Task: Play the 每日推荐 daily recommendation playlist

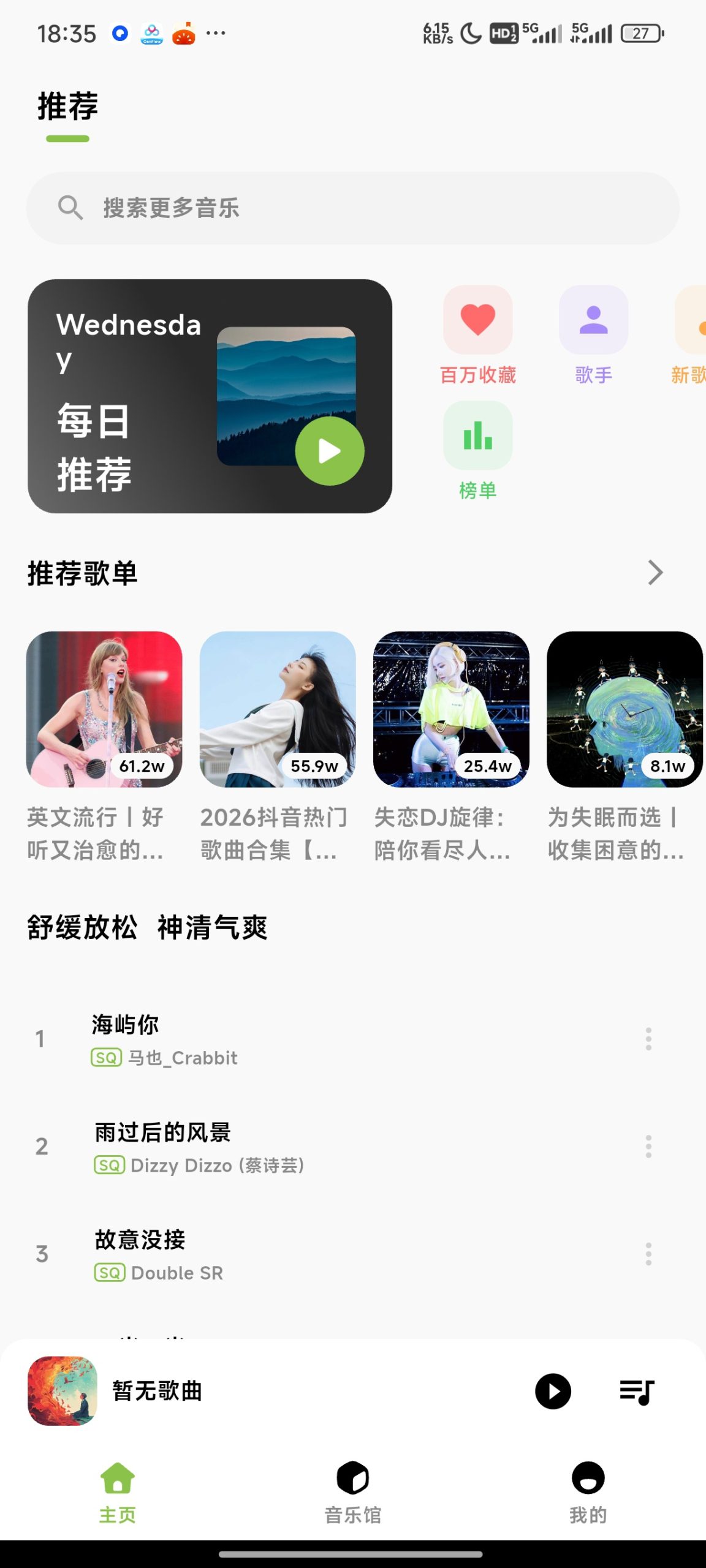Action: pos(328,451)
